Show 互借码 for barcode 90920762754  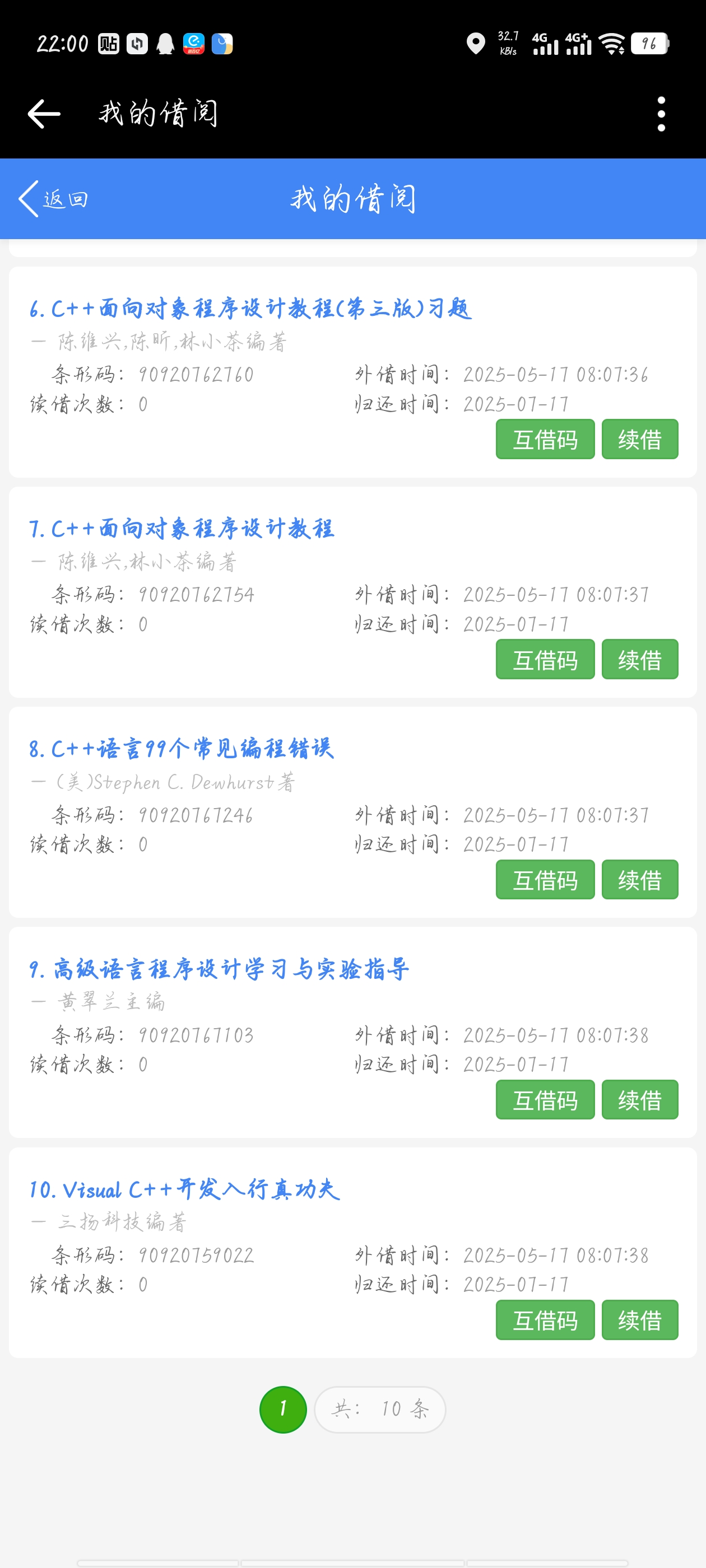(545, 659)
